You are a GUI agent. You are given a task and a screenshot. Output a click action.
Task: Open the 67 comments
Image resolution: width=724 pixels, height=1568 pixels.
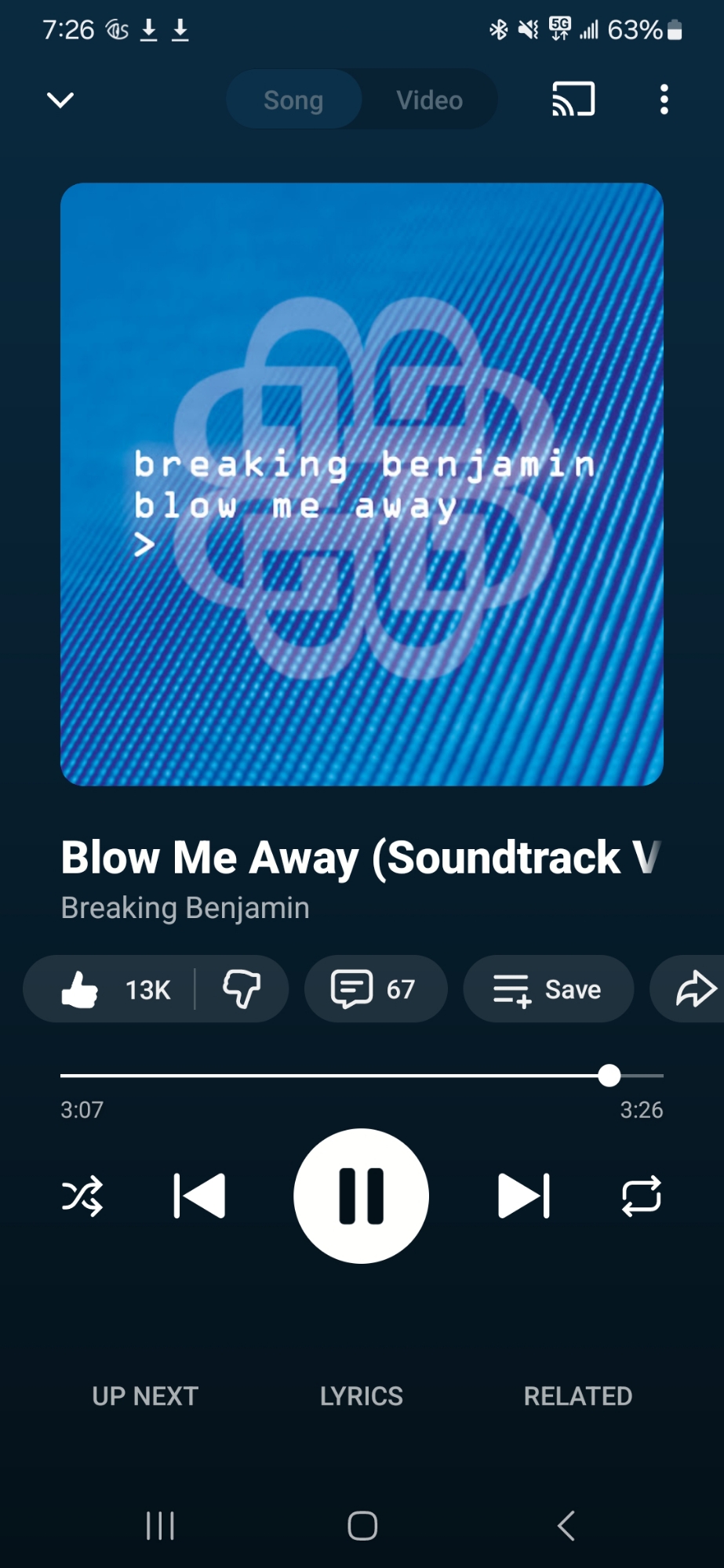pos(375,989)
